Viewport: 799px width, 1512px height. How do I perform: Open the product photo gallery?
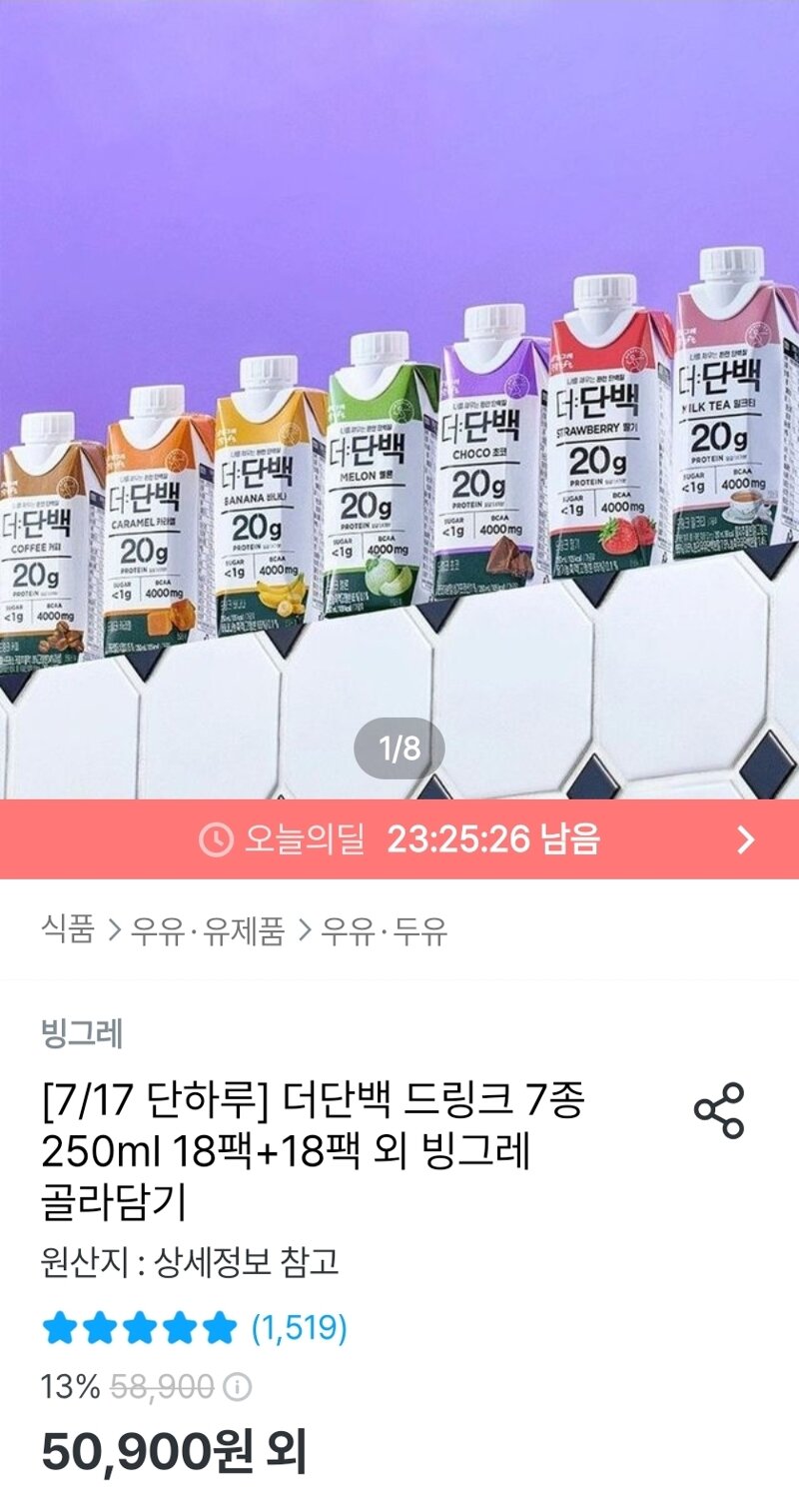(x=399, y=400)
